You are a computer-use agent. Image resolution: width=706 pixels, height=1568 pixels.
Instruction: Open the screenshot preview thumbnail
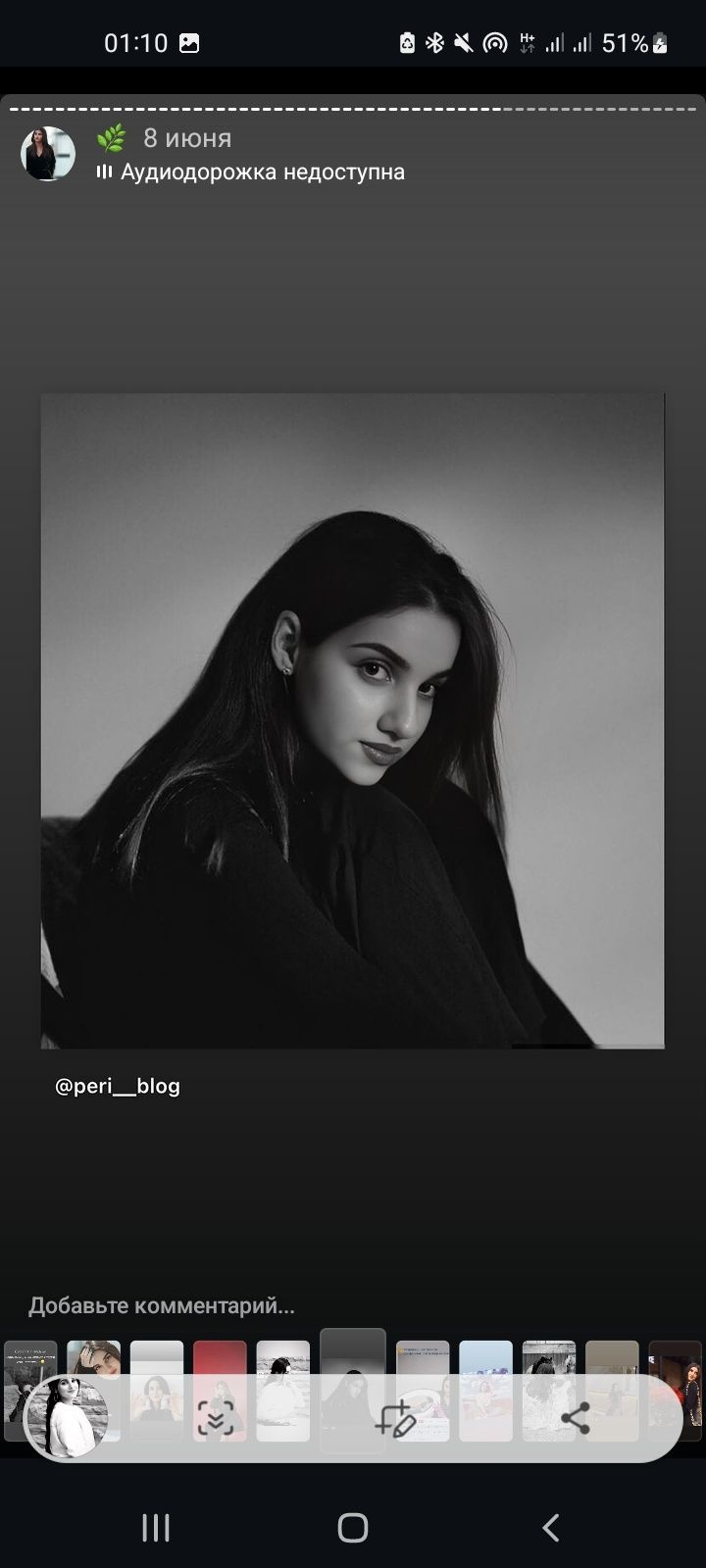point(67,1417)
